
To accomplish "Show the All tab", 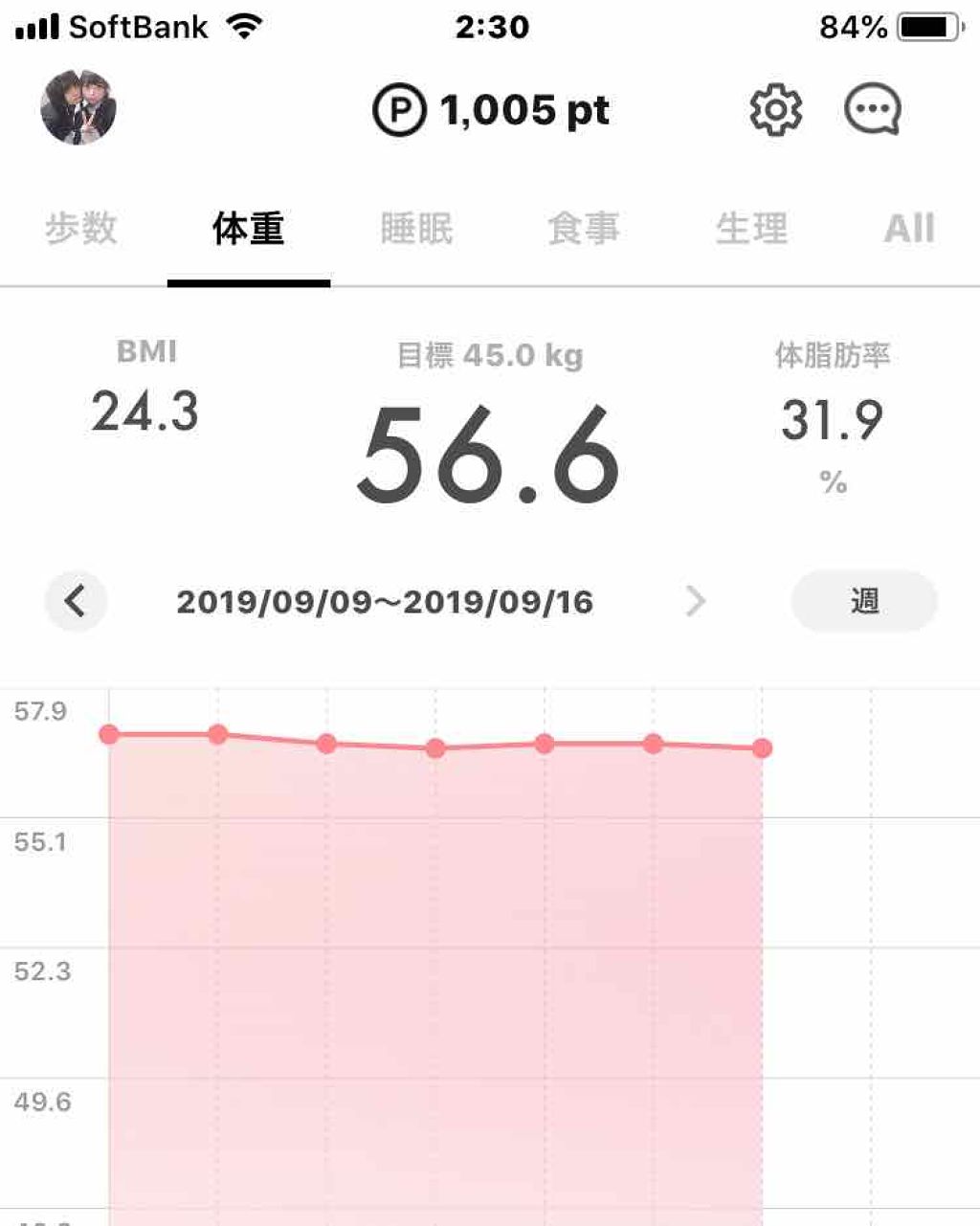I will coord(908,229).
